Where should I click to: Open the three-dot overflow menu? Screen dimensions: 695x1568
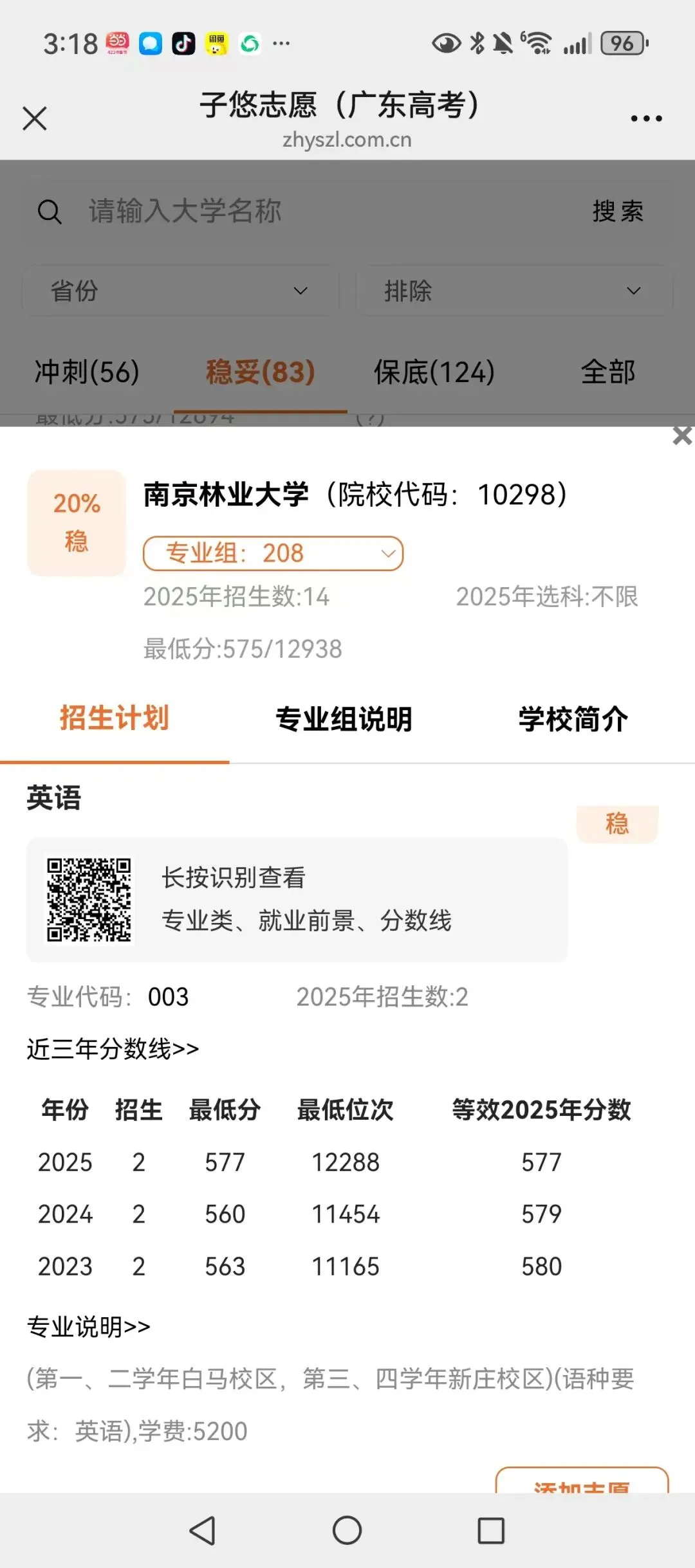coord(646,118)
